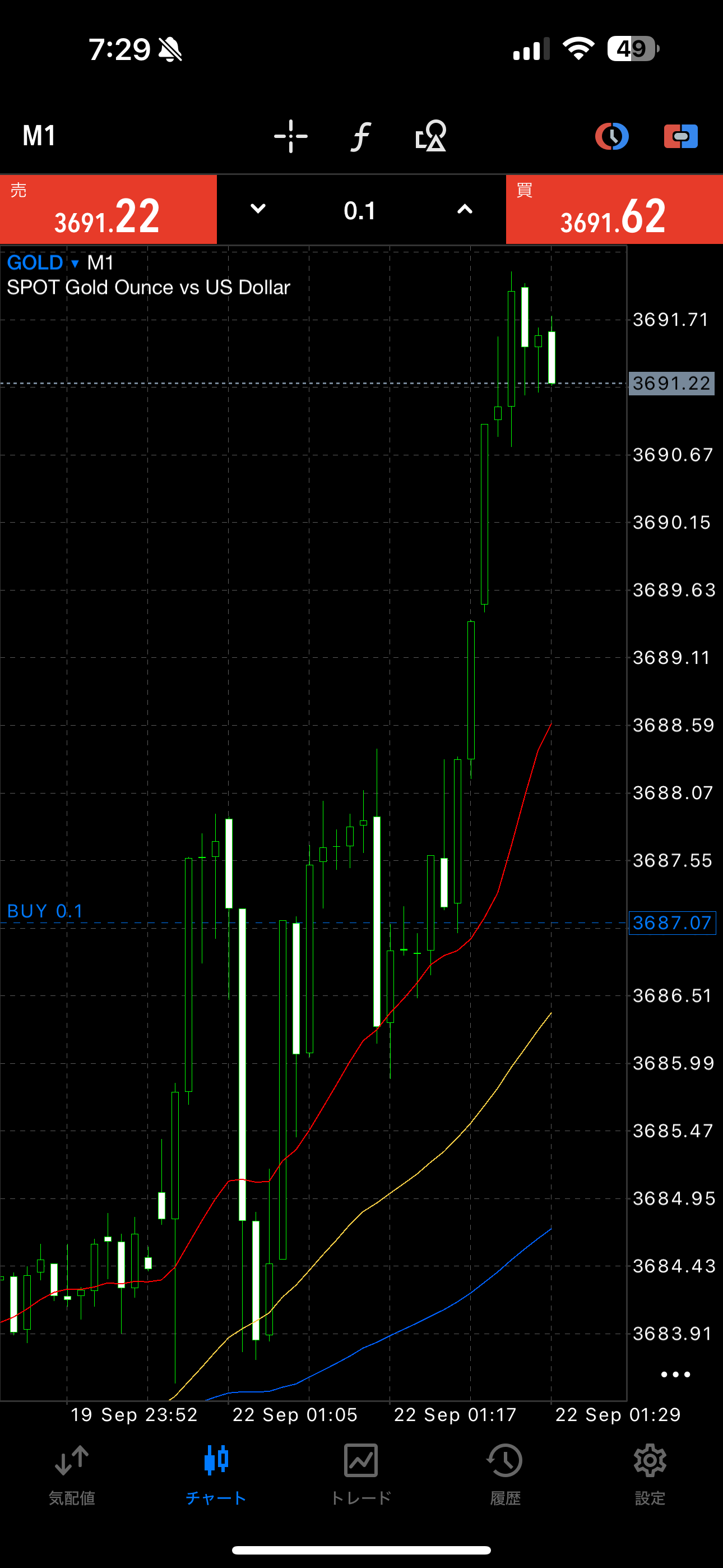Open the chart objects and shapes tool
Viewport: 723px width, 1568px height.
[x=431, y=136]
